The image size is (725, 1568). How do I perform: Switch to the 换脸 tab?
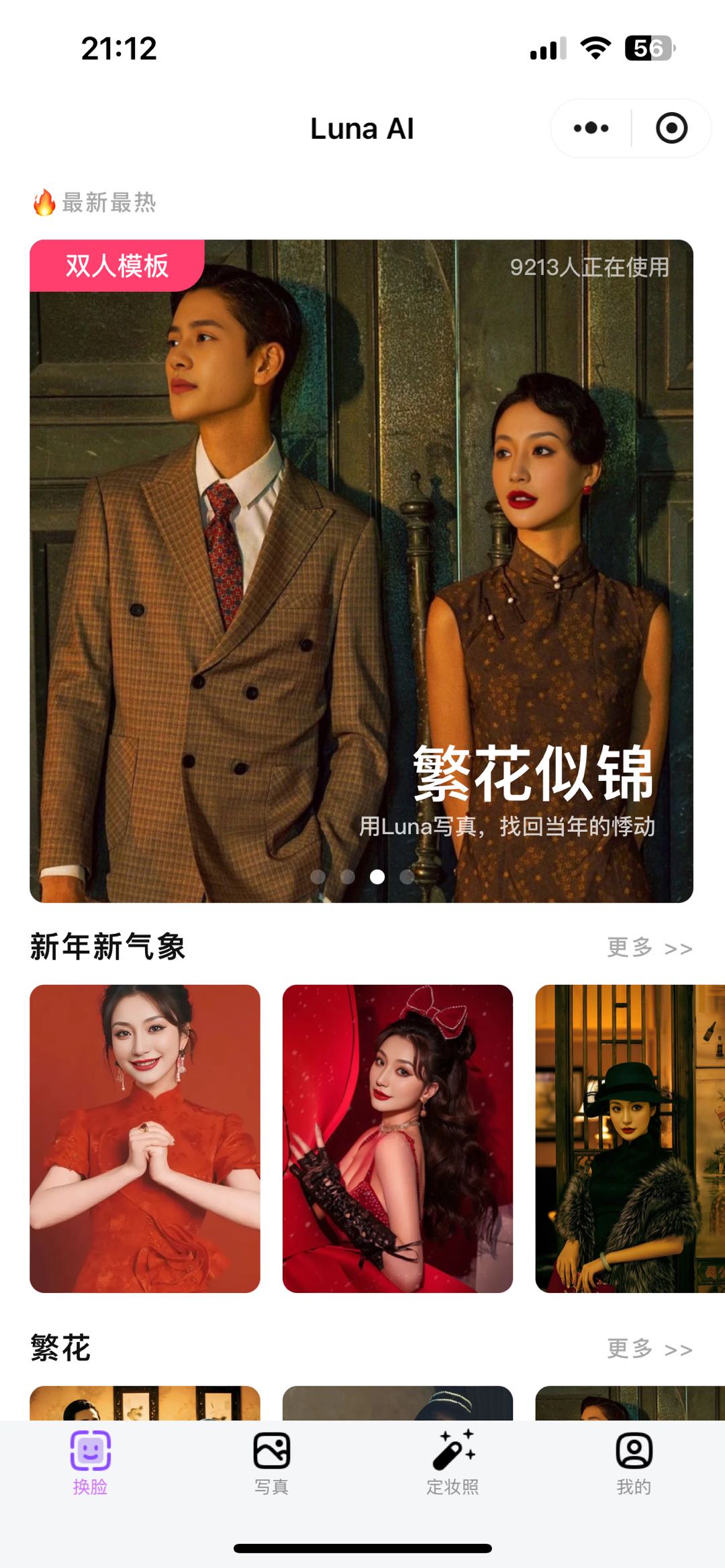(91, 1463)
